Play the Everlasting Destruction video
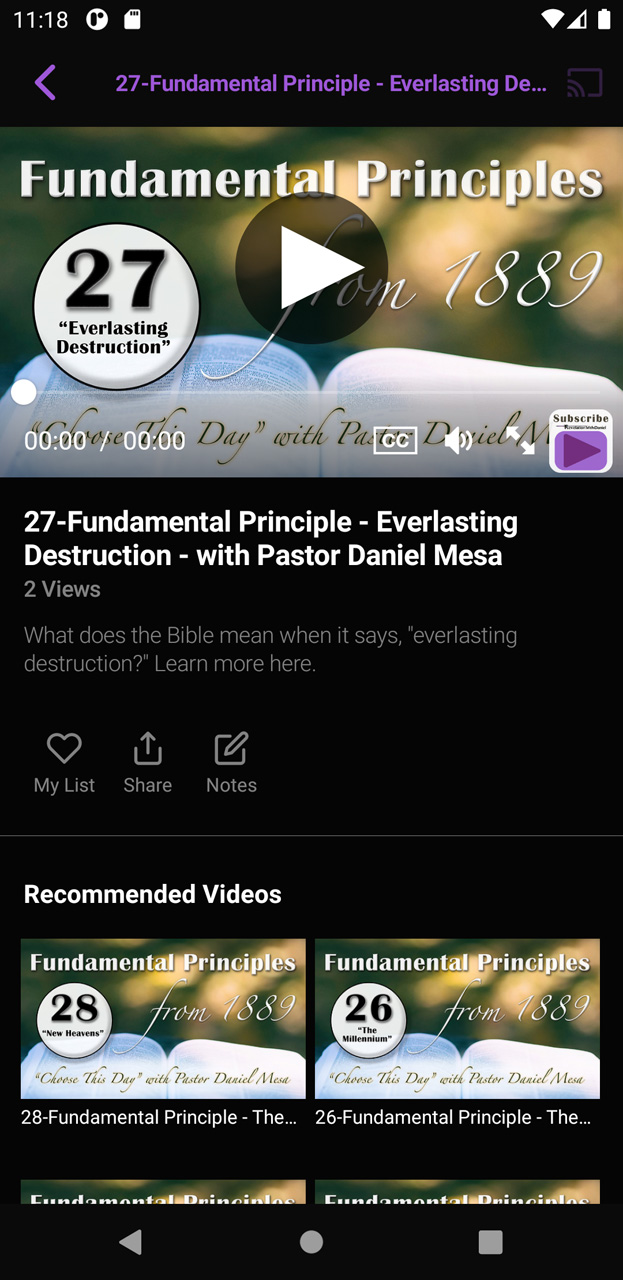Viewport: 623px width, 1280px height. [311, 268]
